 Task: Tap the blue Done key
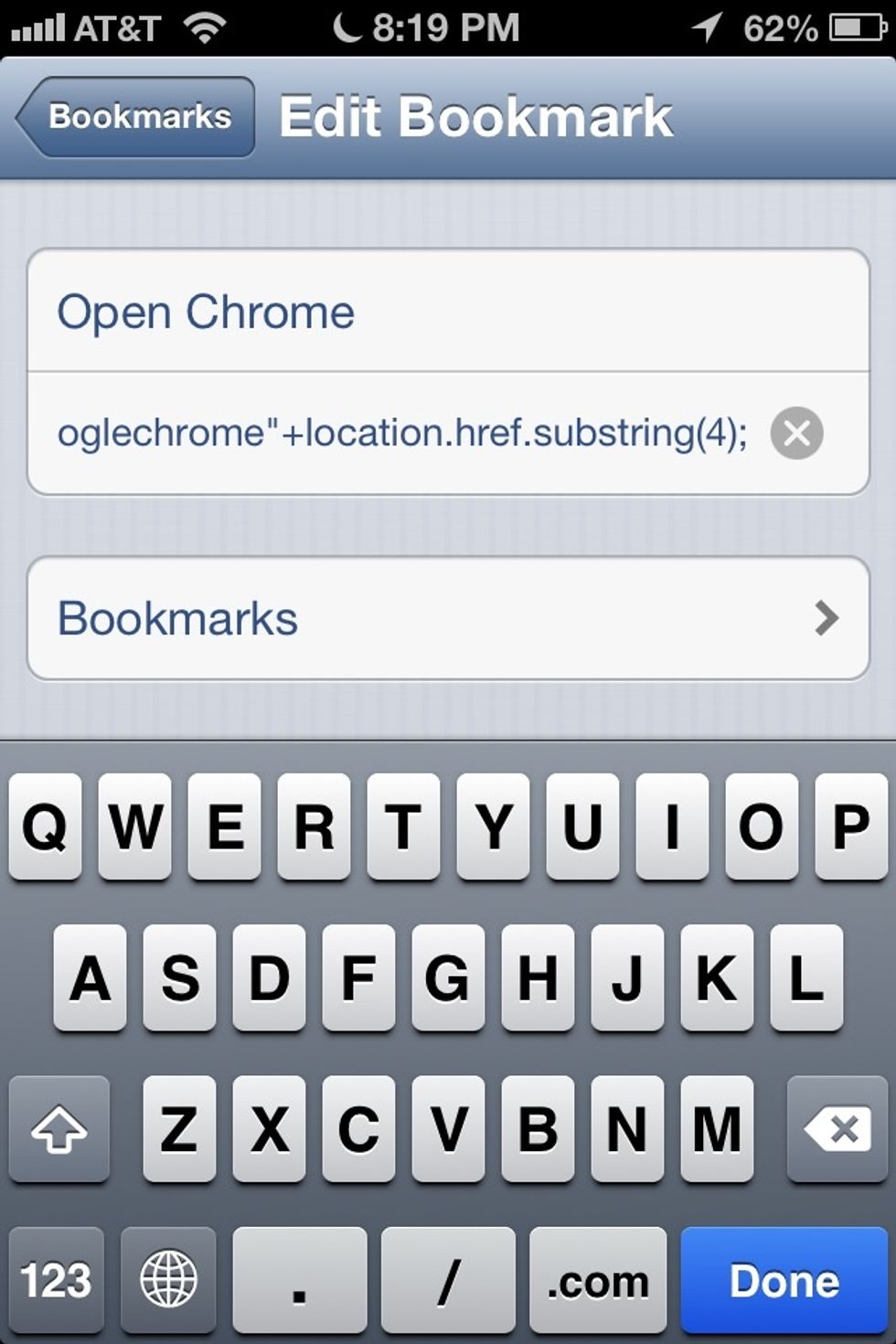coord(784,1280)
